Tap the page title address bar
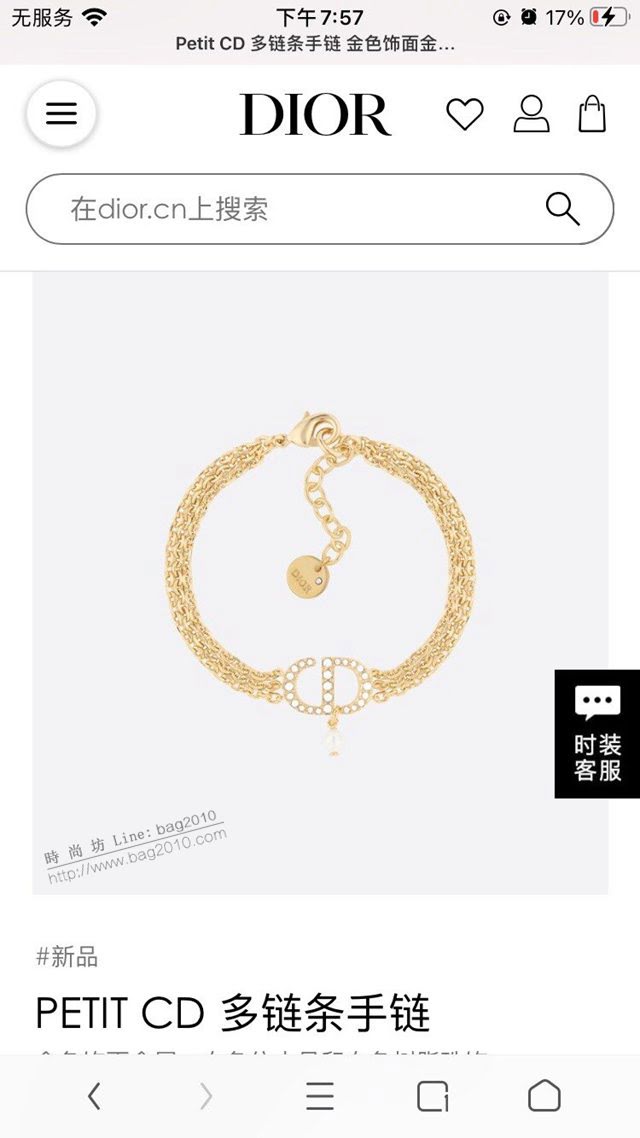The width and height of the screenshot is (640, 1138). pos(316,44)
